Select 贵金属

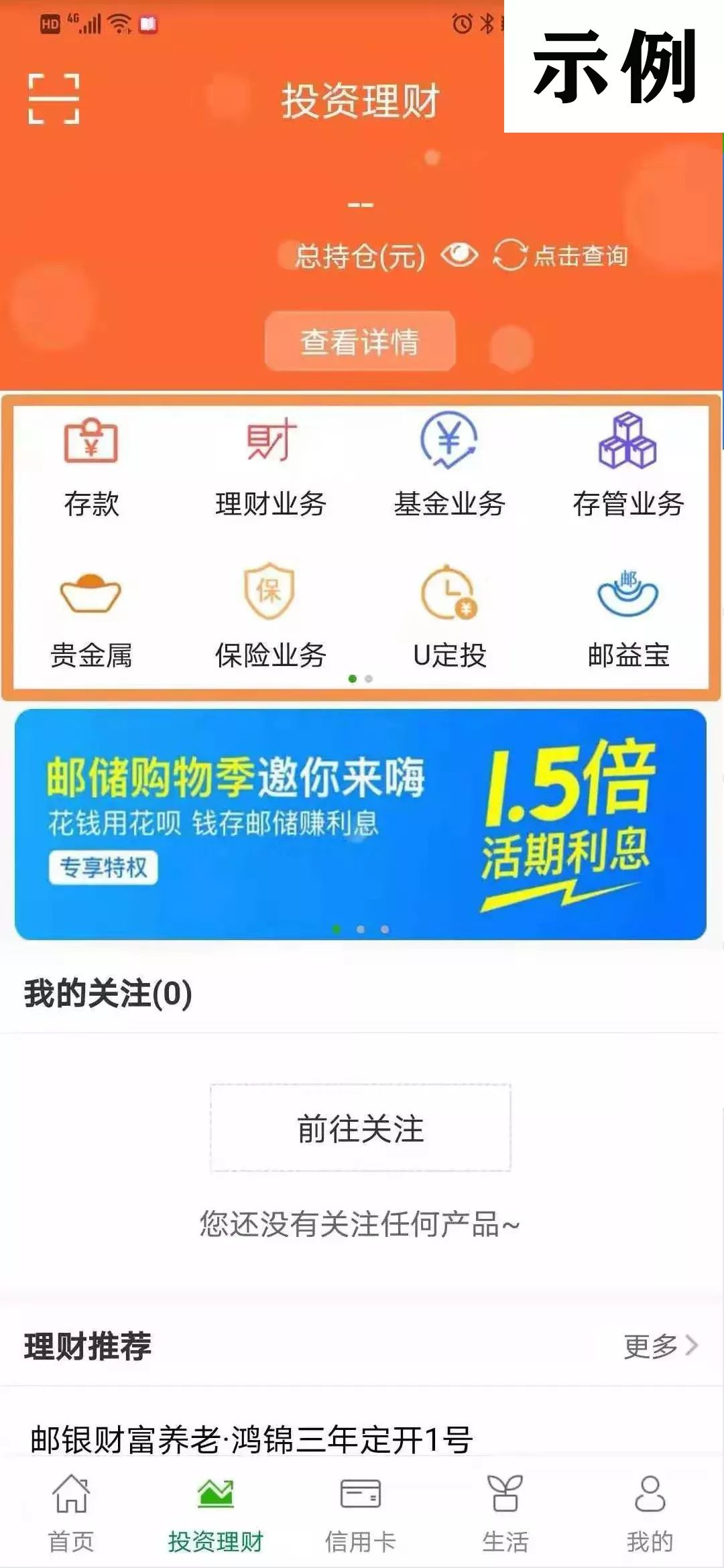[91, 616]
